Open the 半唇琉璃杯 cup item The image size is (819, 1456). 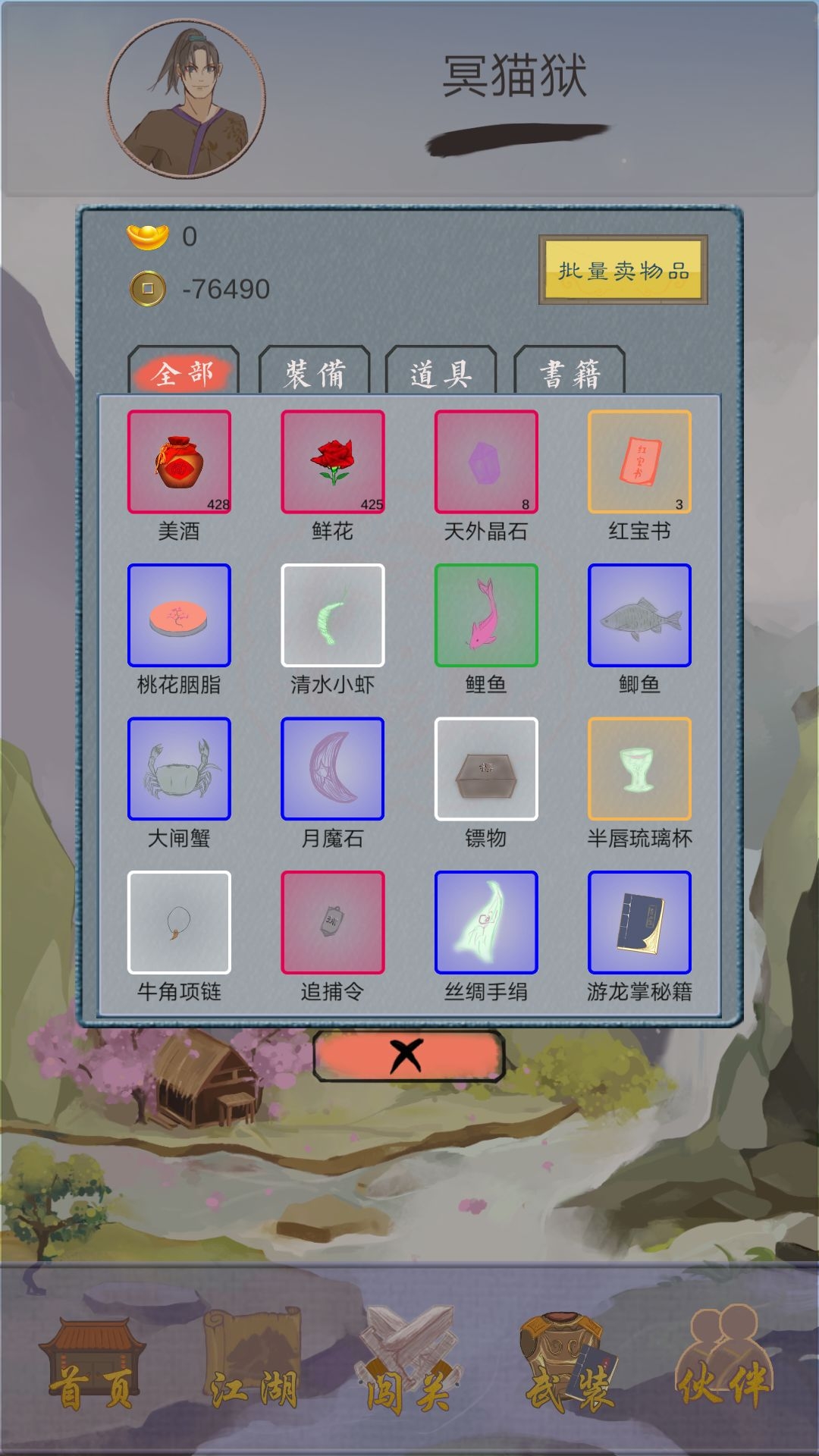639,769
